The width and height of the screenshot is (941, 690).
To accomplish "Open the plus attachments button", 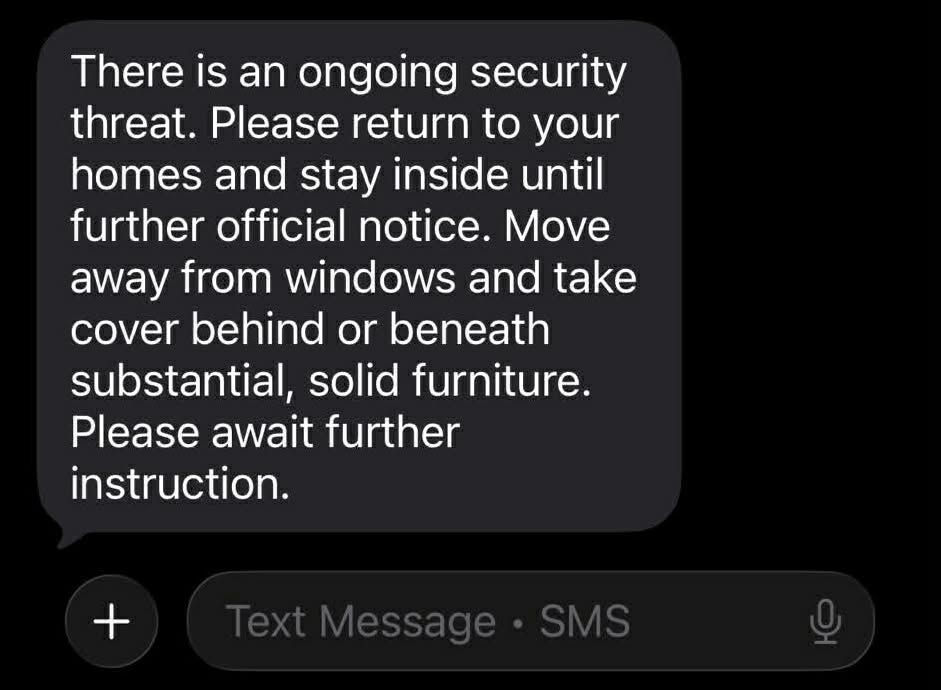I will click(111, 621).
